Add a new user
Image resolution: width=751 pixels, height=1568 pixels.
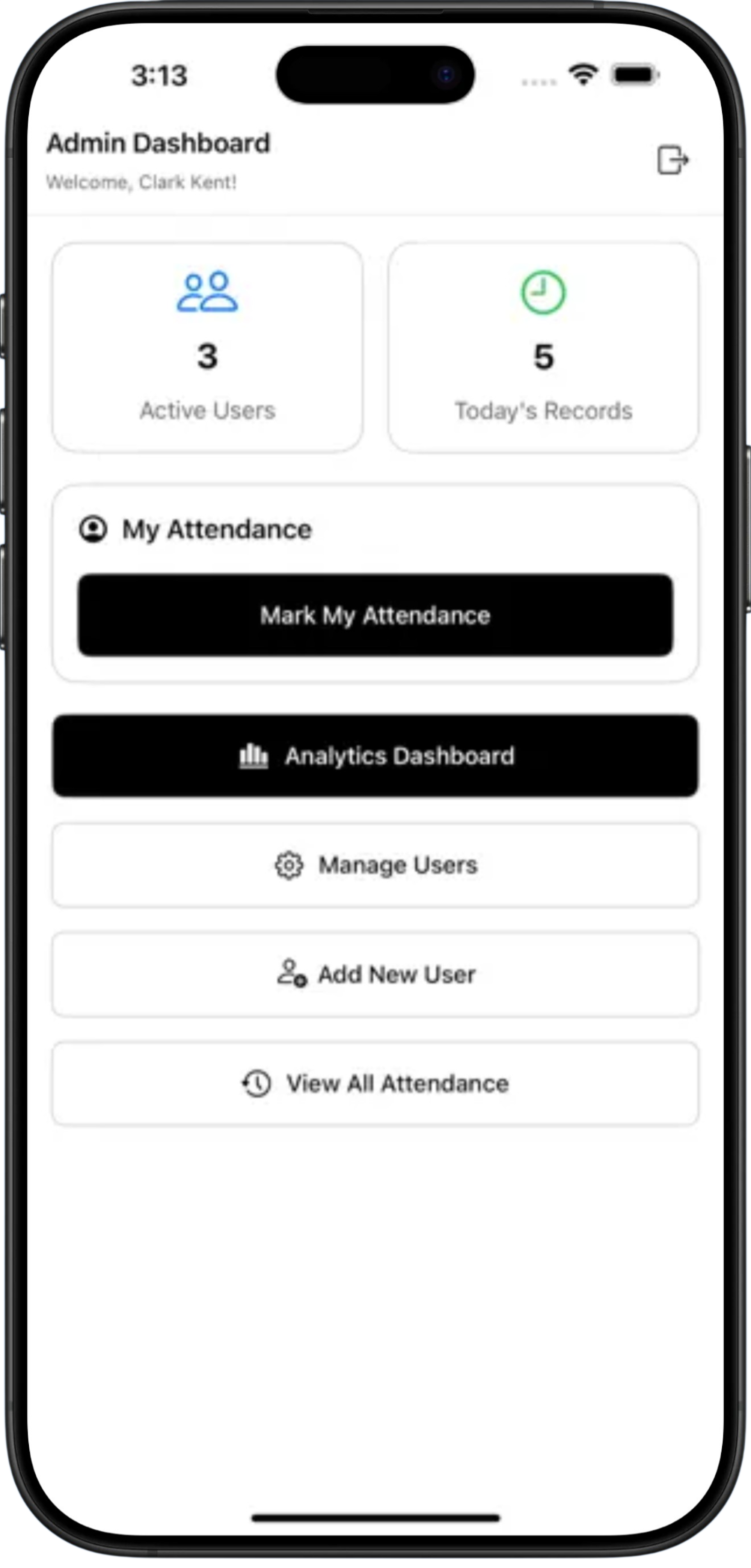tap(375, 974)
